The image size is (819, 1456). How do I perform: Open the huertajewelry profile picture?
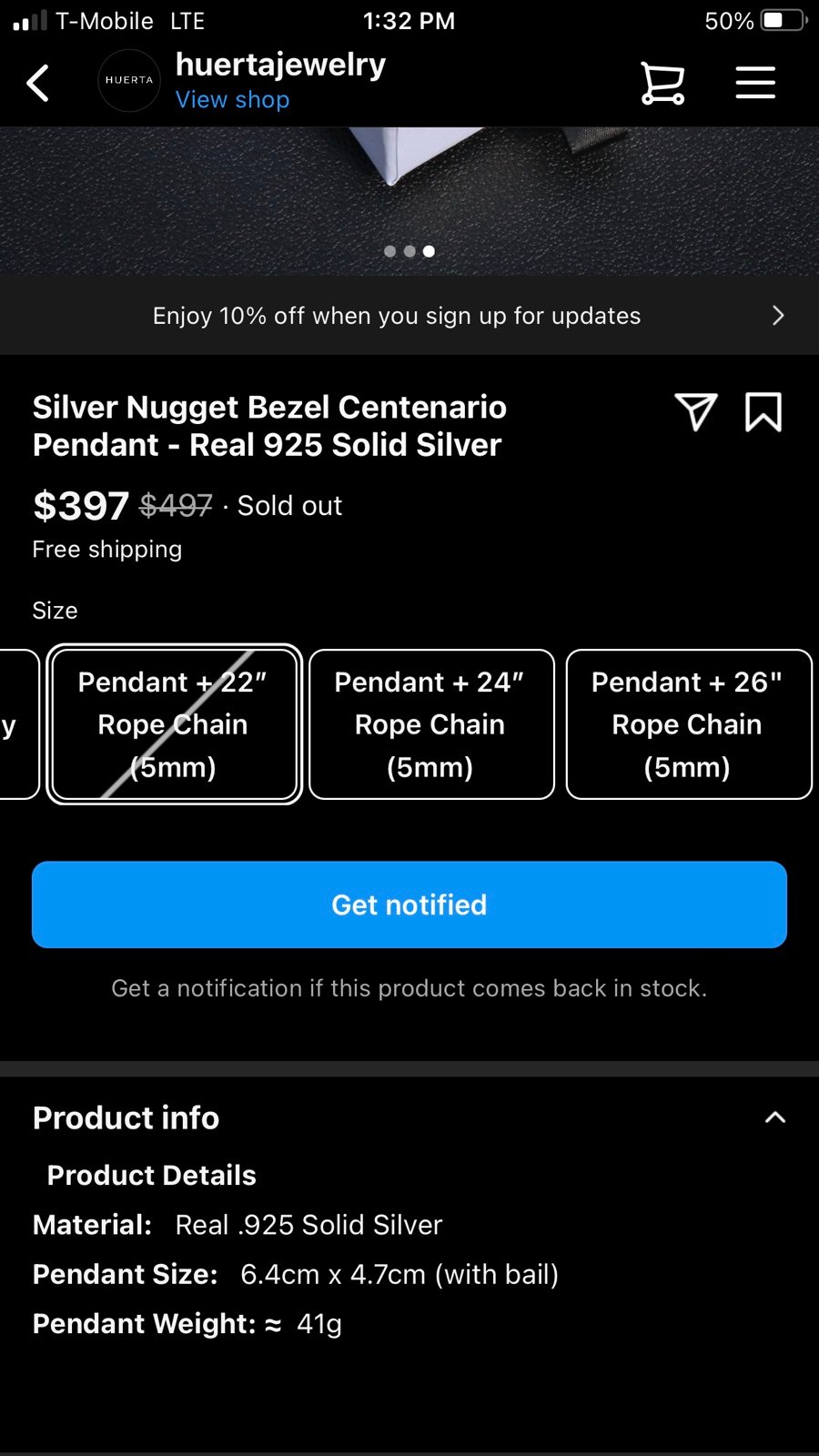click(129, 80)
